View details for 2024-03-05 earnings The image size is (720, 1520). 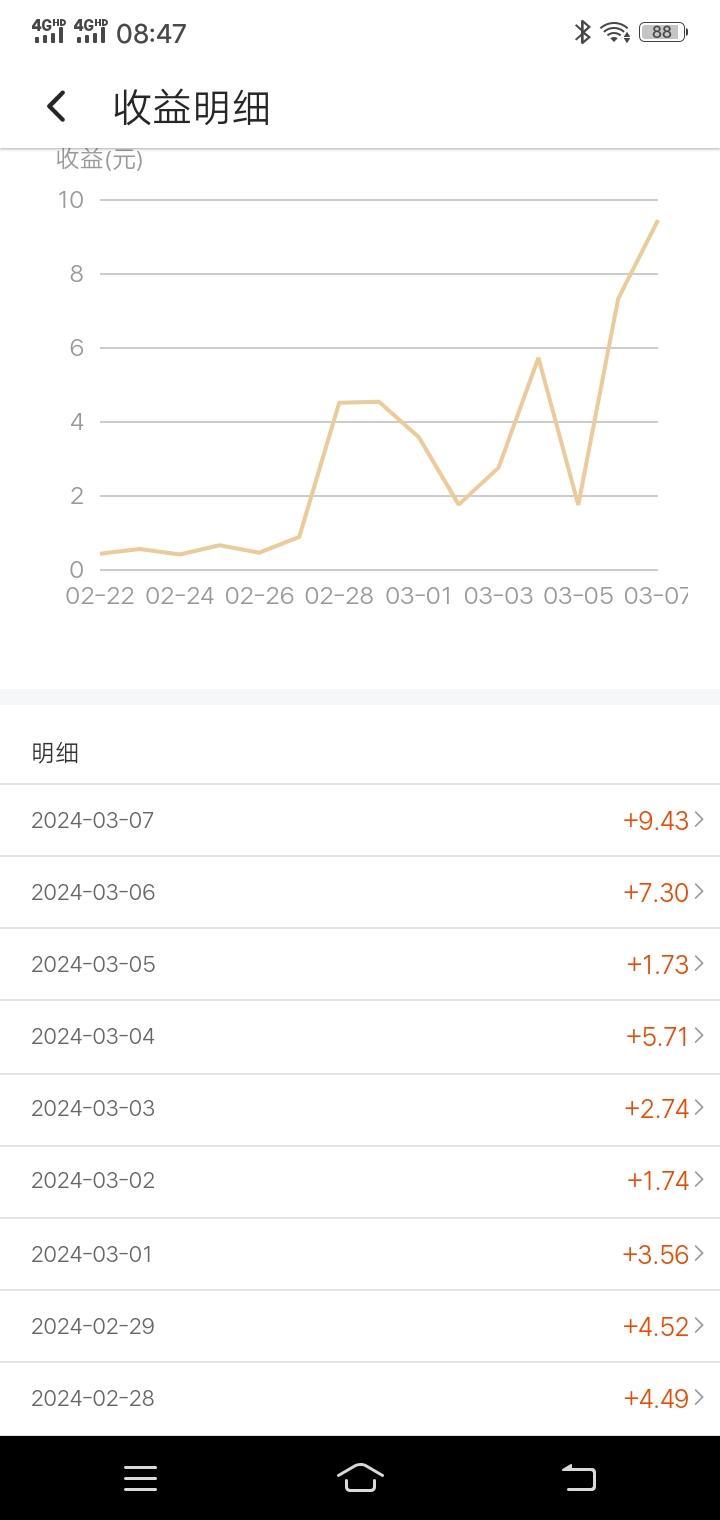[360, 964]
